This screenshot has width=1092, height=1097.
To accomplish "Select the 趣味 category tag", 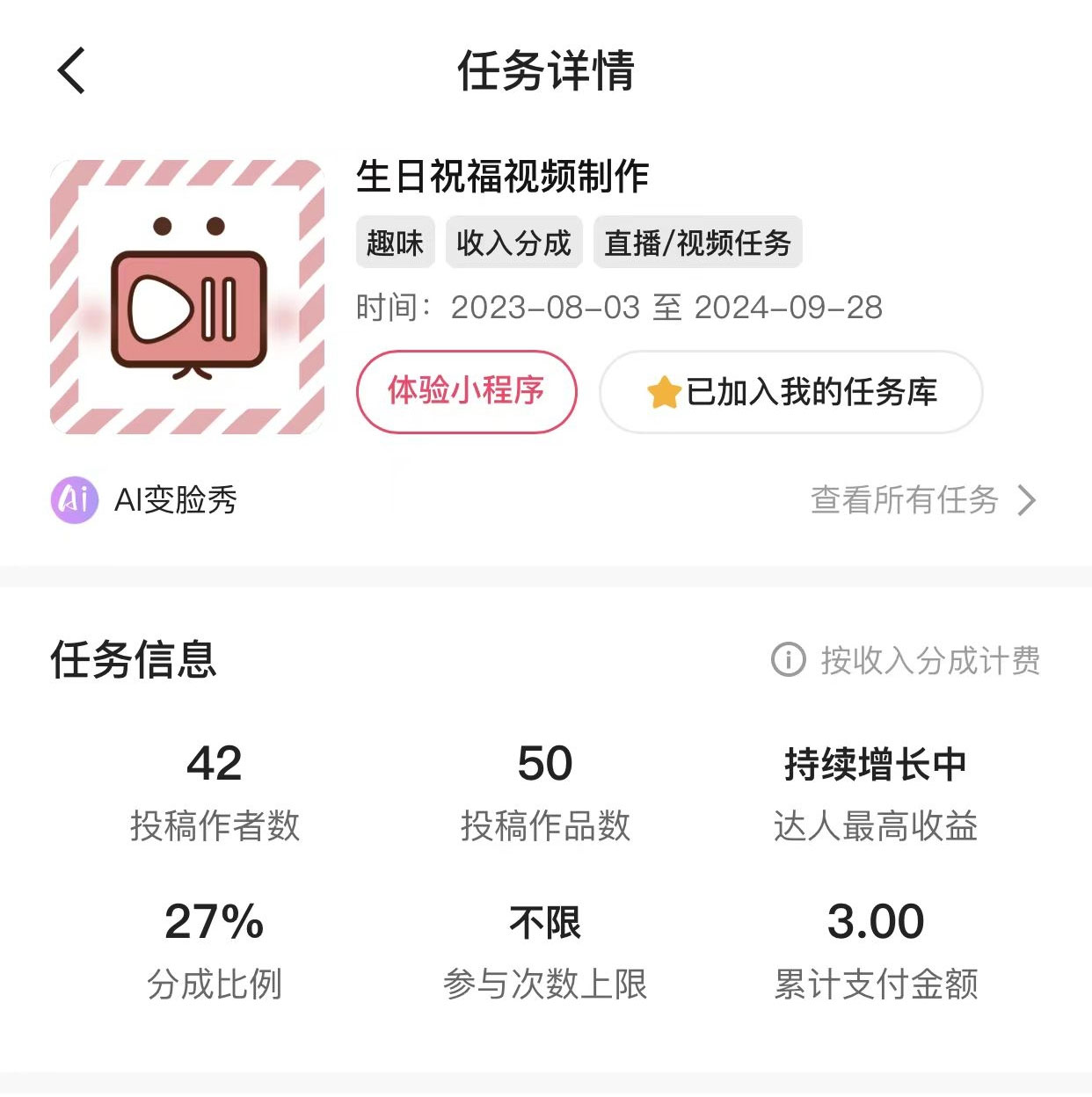I will tap(396, 243).
